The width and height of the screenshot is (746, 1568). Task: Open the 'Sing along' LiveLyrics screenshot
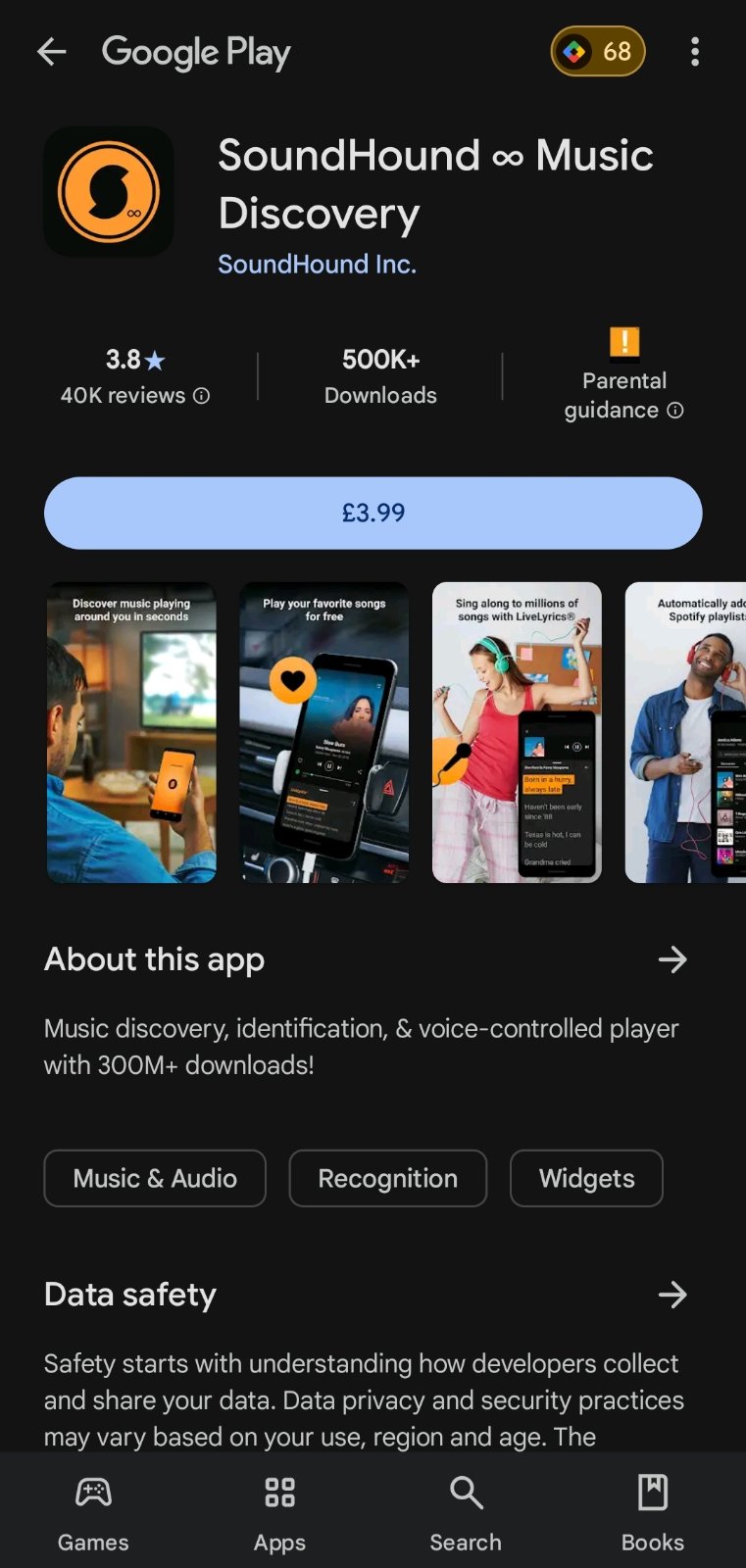[x=517, y=733]
